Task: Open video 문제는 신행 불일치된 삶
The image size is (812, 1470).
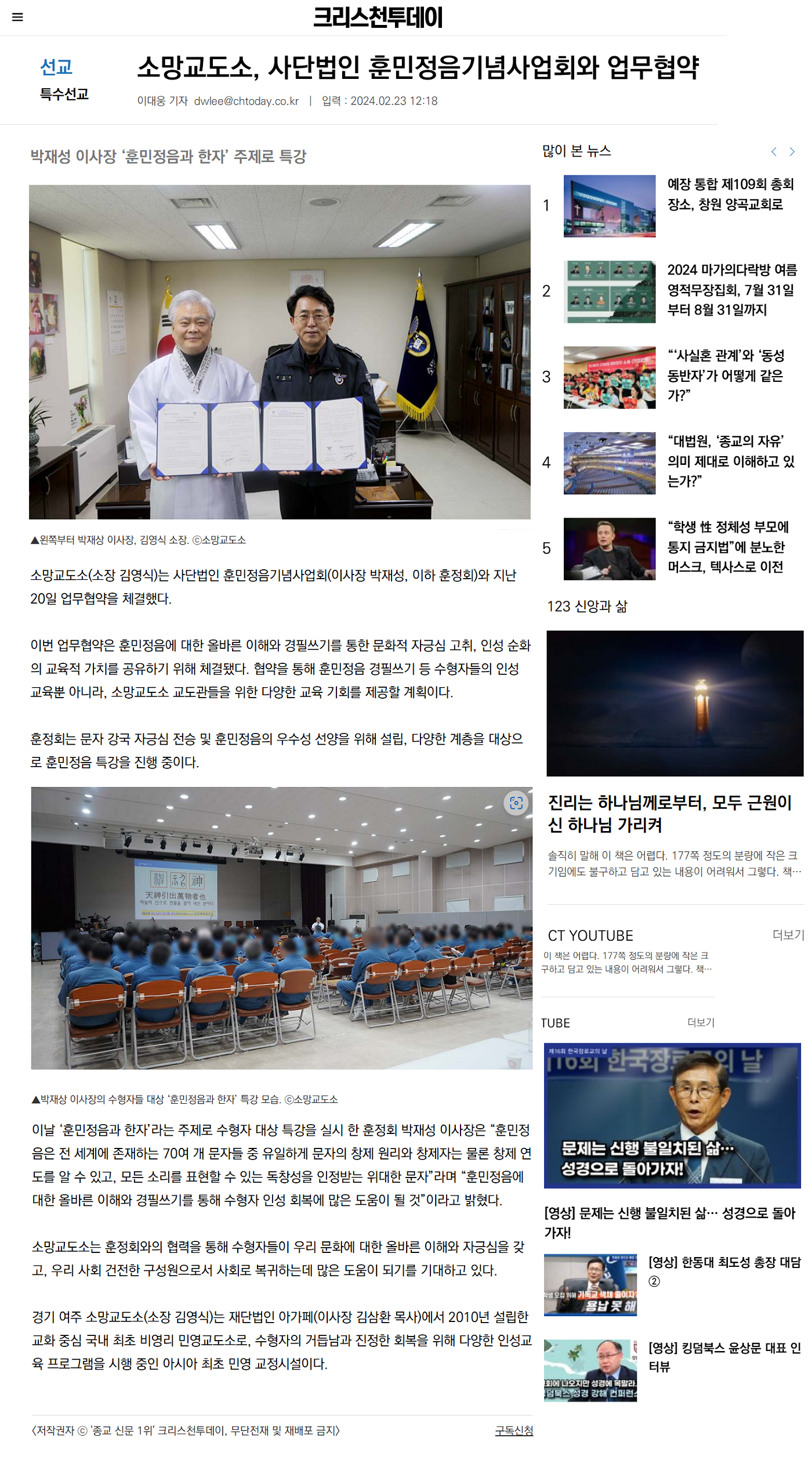Action: pos(672,1115)
